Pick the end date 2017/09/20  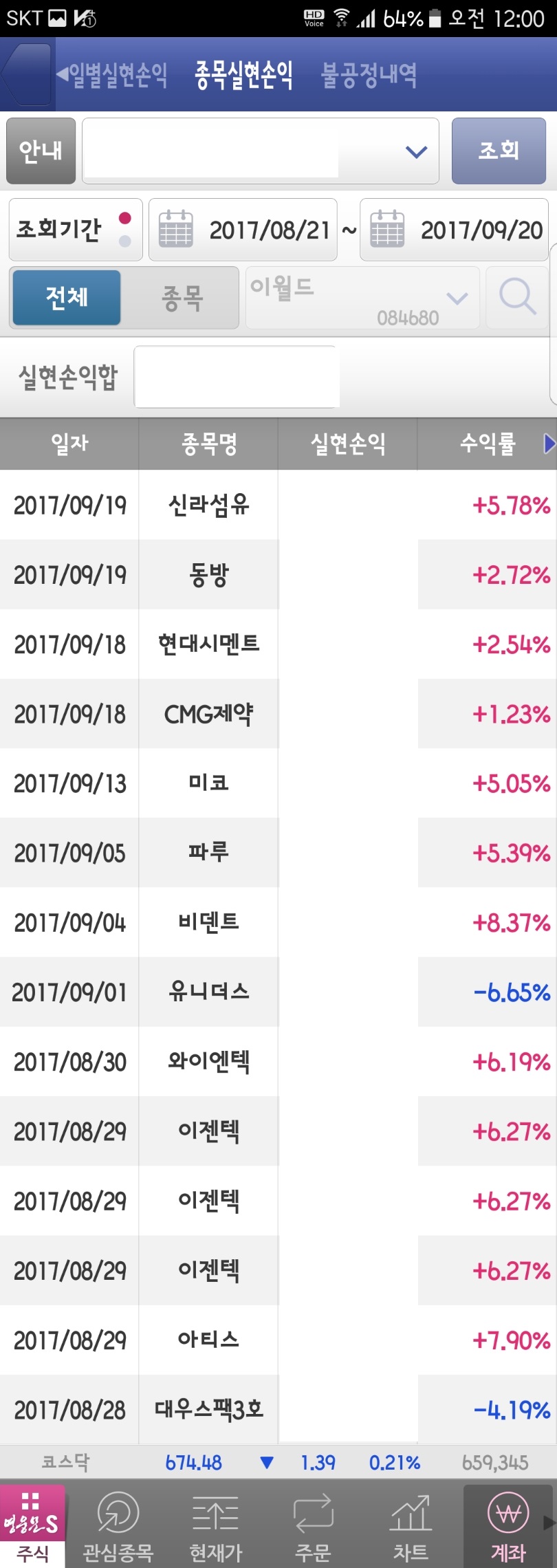pos(455,230)
